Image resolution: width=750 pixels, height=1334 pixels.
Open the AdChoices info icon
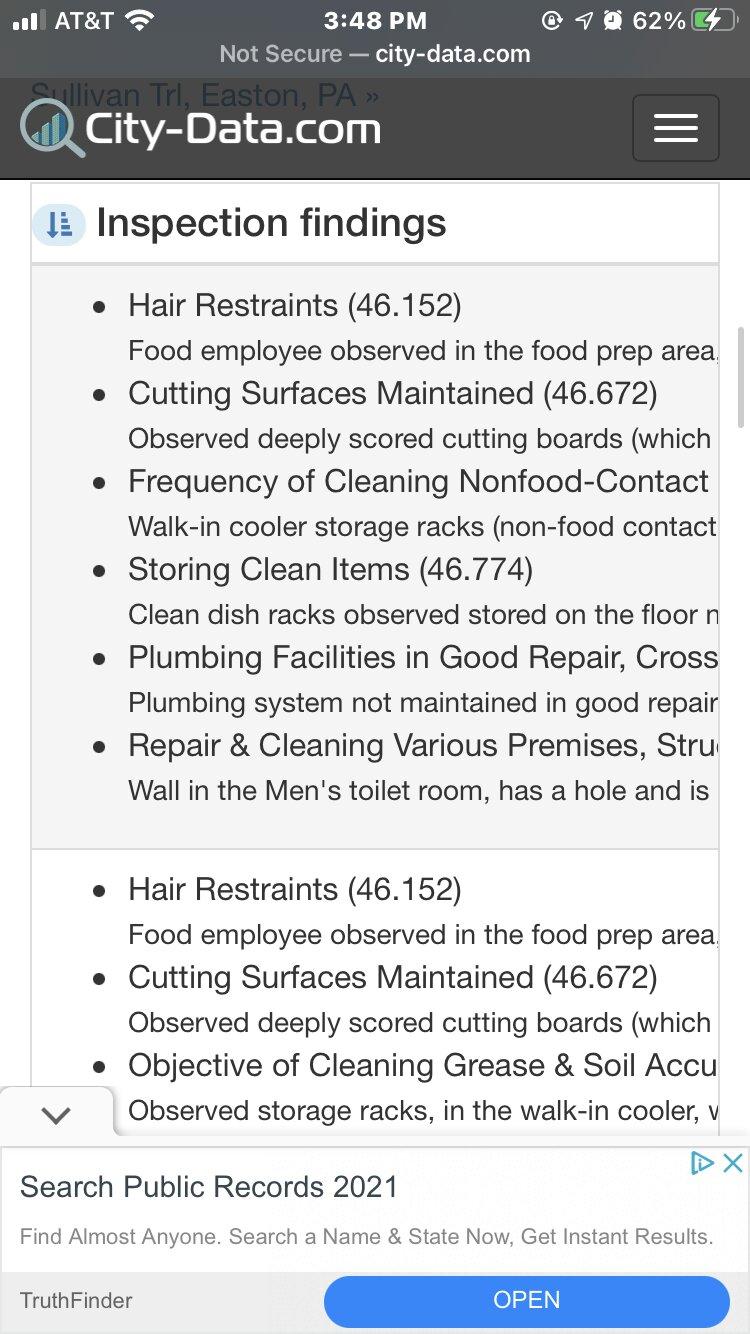click(703, 1162)
